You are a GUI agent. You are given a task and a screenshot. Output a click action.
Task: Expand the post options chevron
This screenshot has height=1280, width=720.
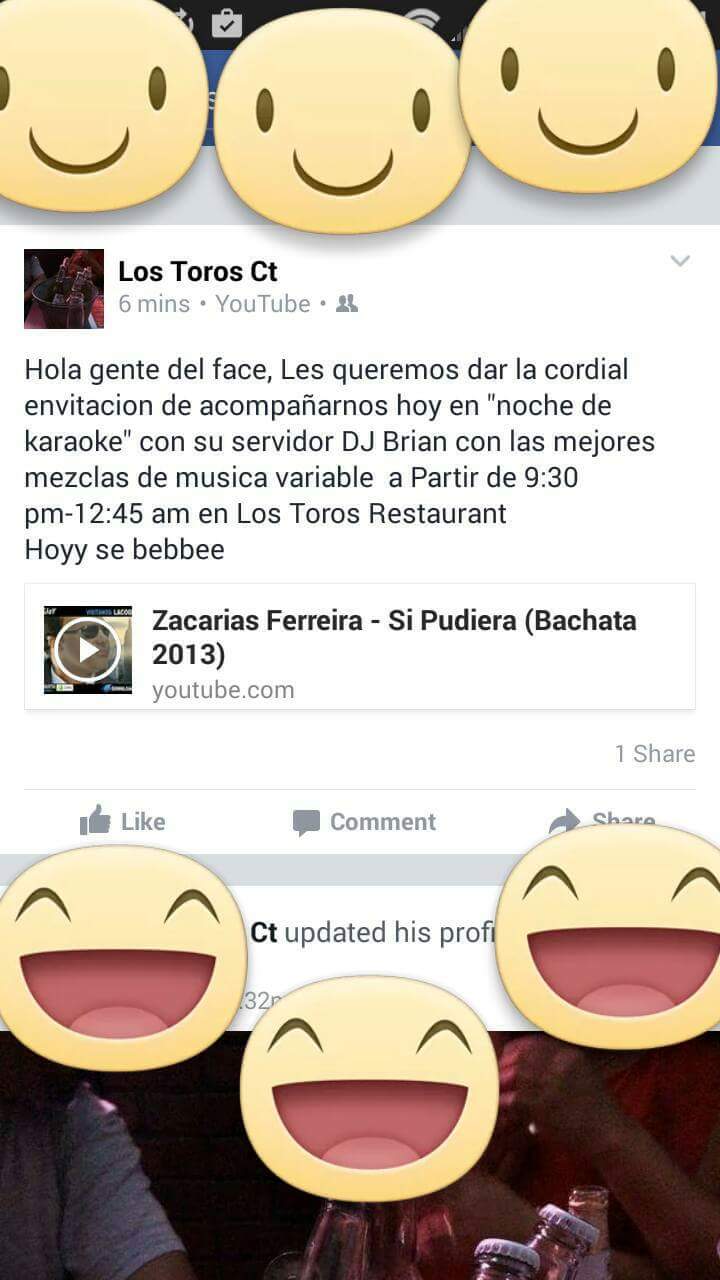680,262
